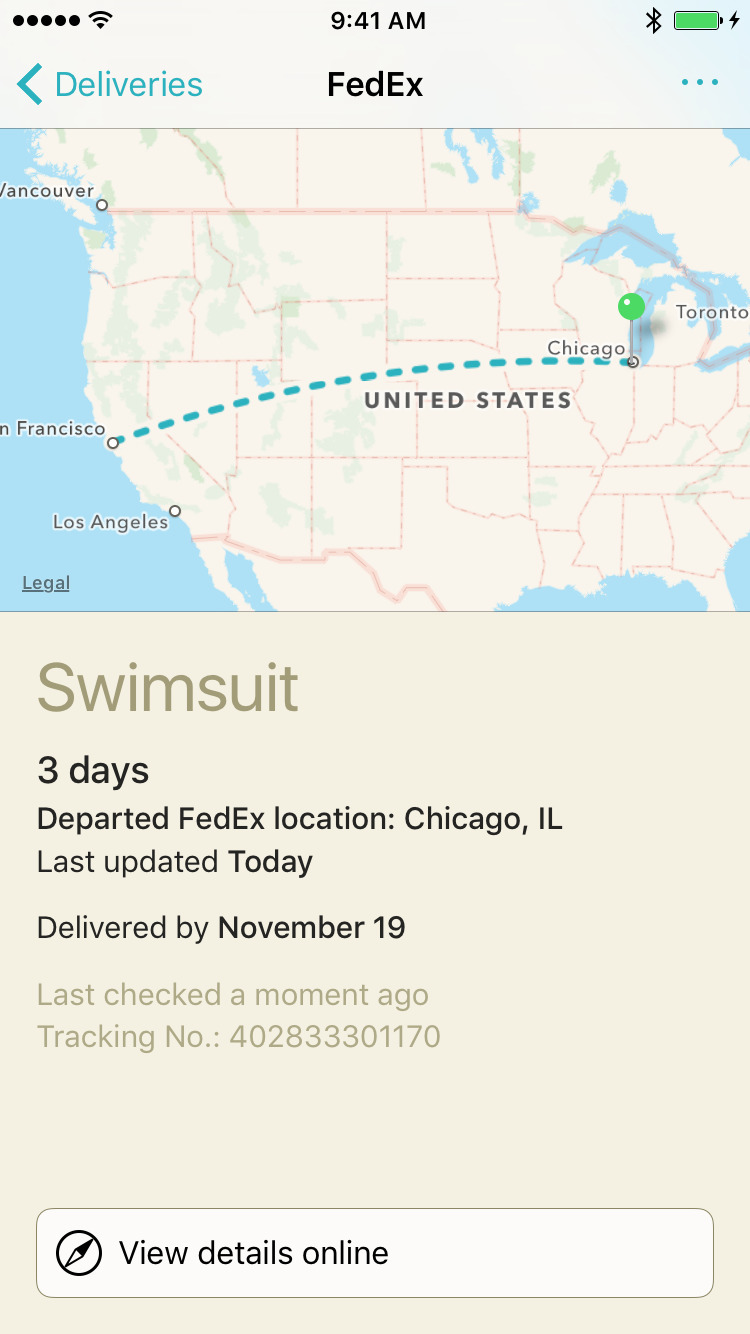Open the Legal link on map

tap(46, 583)
